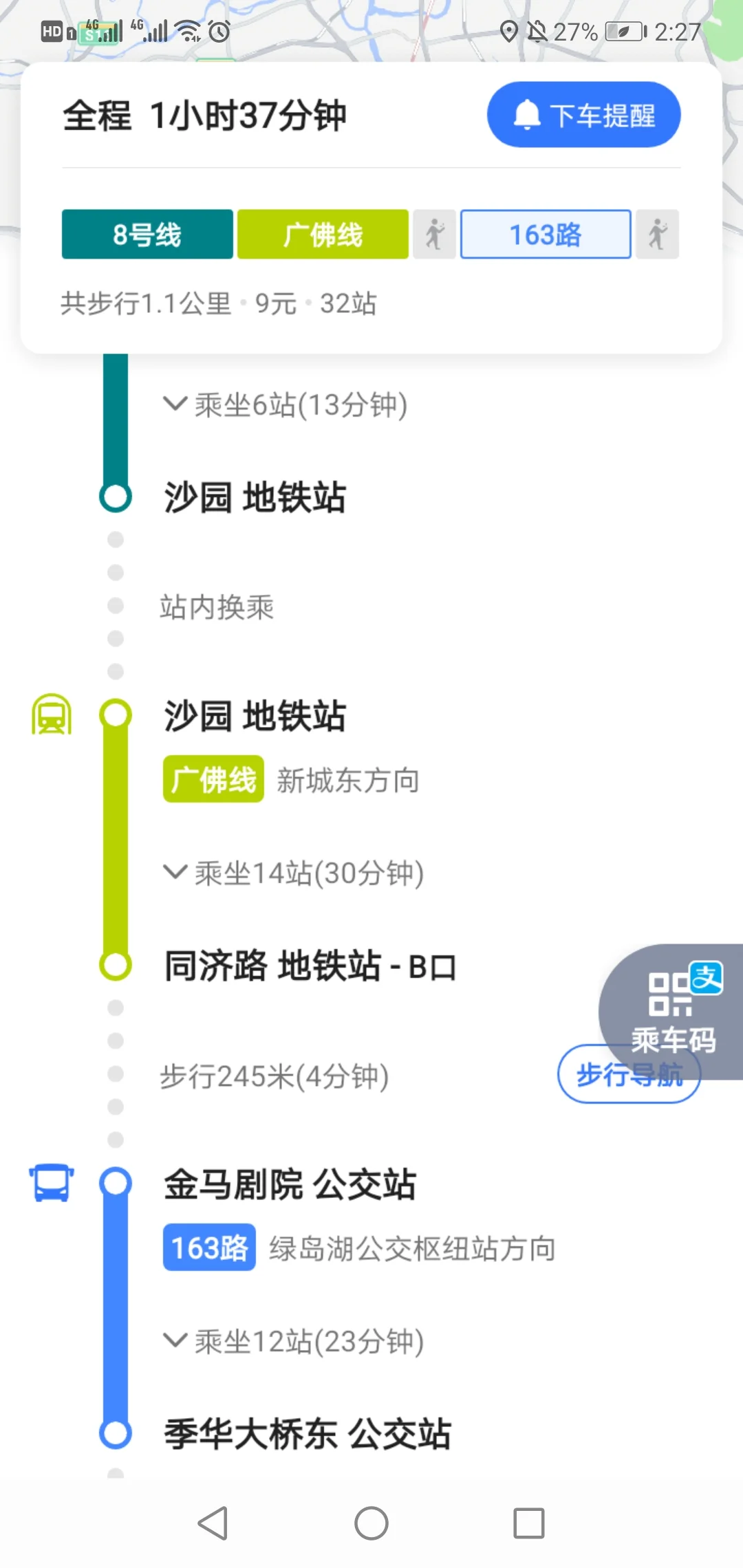743x1568 pixels.
Task: Tap the 季华大桥东 公交站 stop entry
Action: pyautogui.click(x=307, y=1435)
